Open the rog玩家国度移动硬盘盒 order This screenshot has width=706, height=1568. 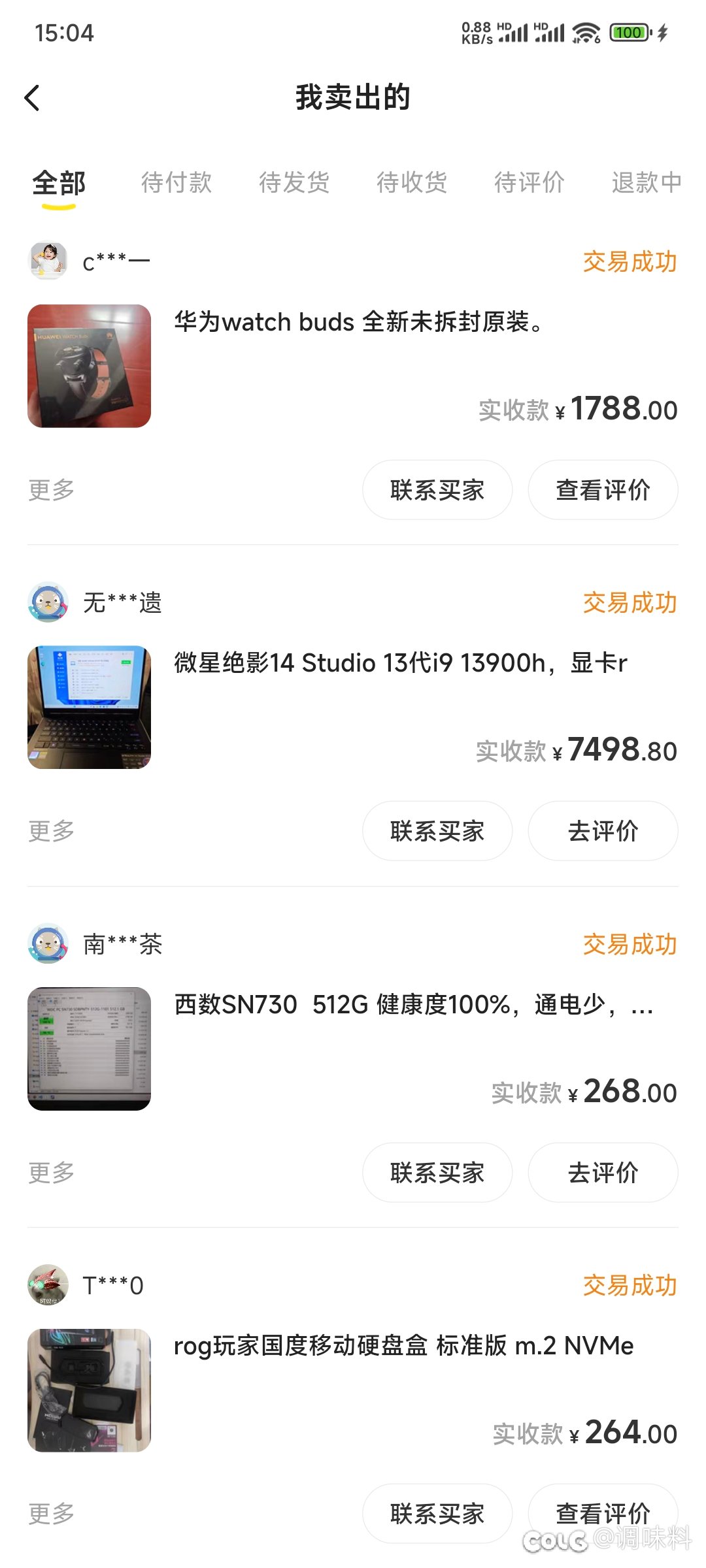coord(403,1346)
